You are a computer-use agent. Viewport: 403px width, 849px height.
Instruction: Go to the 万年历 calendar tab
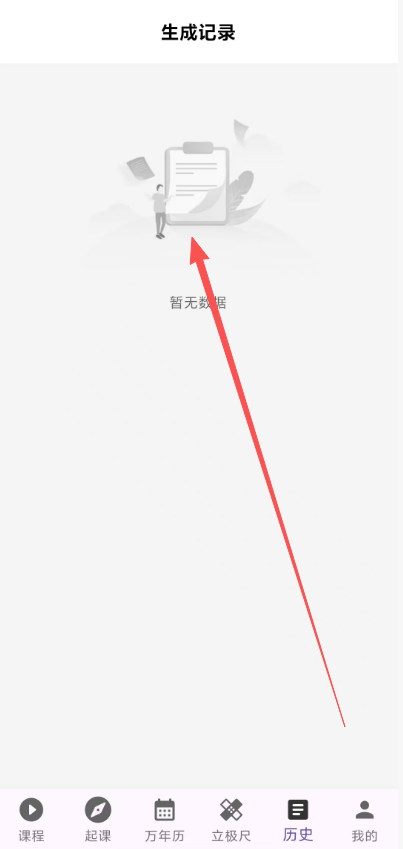coord(165,819)
